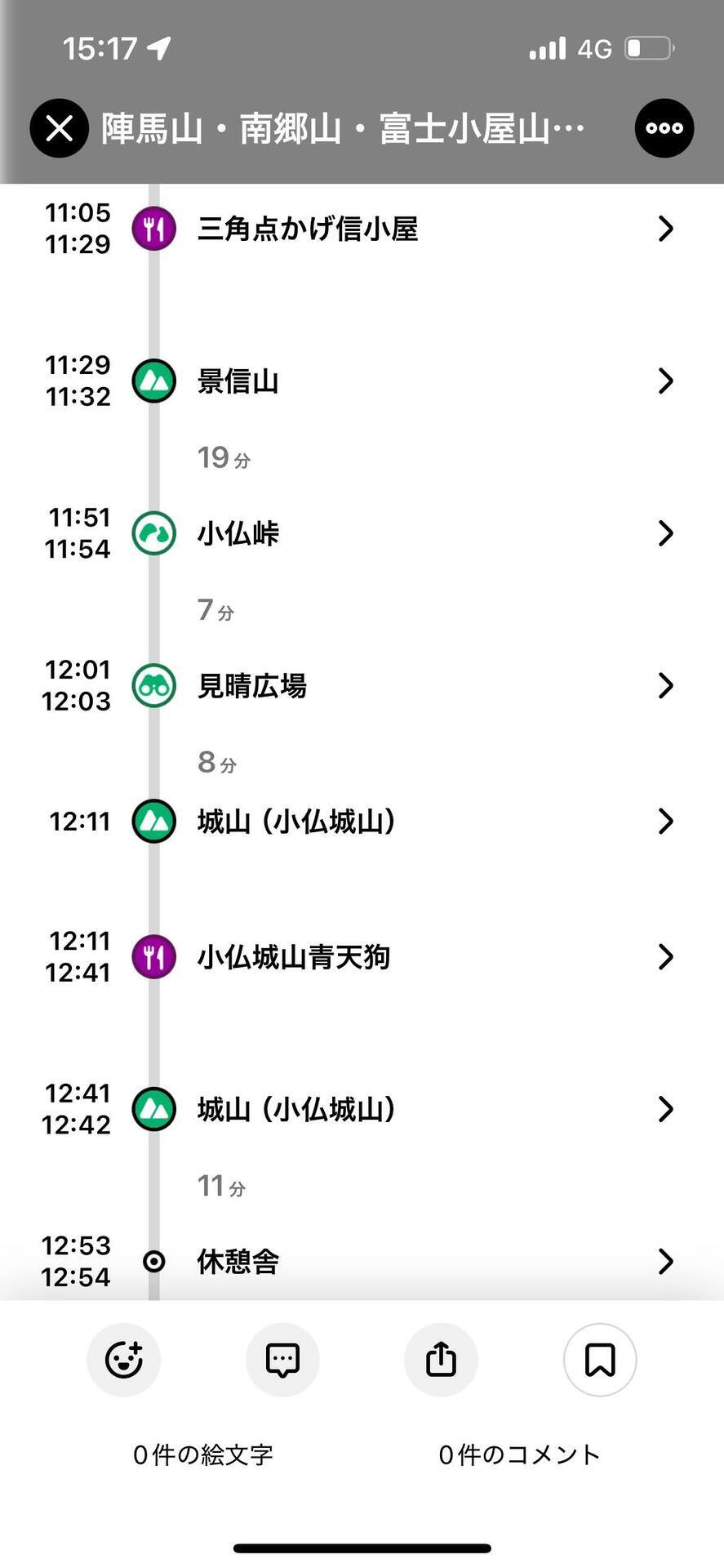Open 城山 (小仏城山) at 12:41
Image resolution: width=724 pixels, height=1568 pixels.
tap(362, 1109)
